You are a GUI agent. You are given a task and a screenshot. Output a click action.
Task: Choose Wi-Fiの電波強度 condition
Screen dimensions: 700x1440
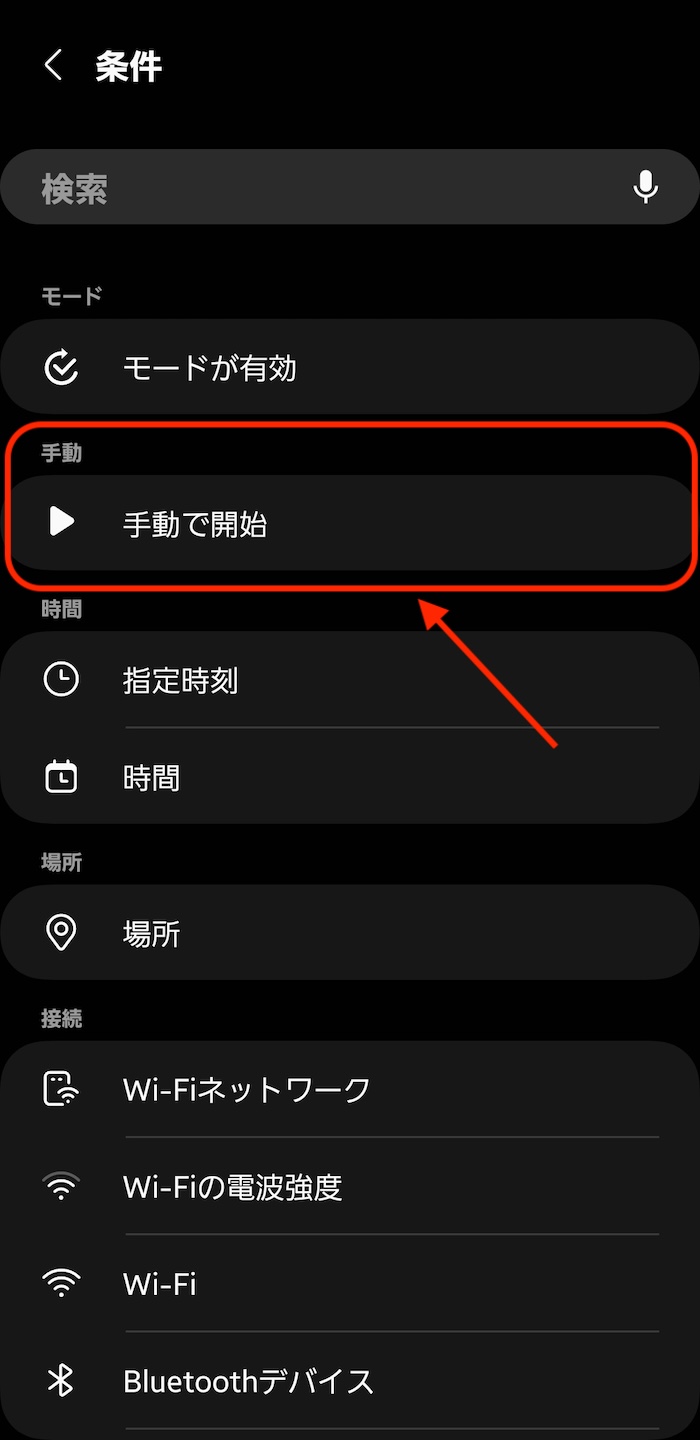(350, 1187)
